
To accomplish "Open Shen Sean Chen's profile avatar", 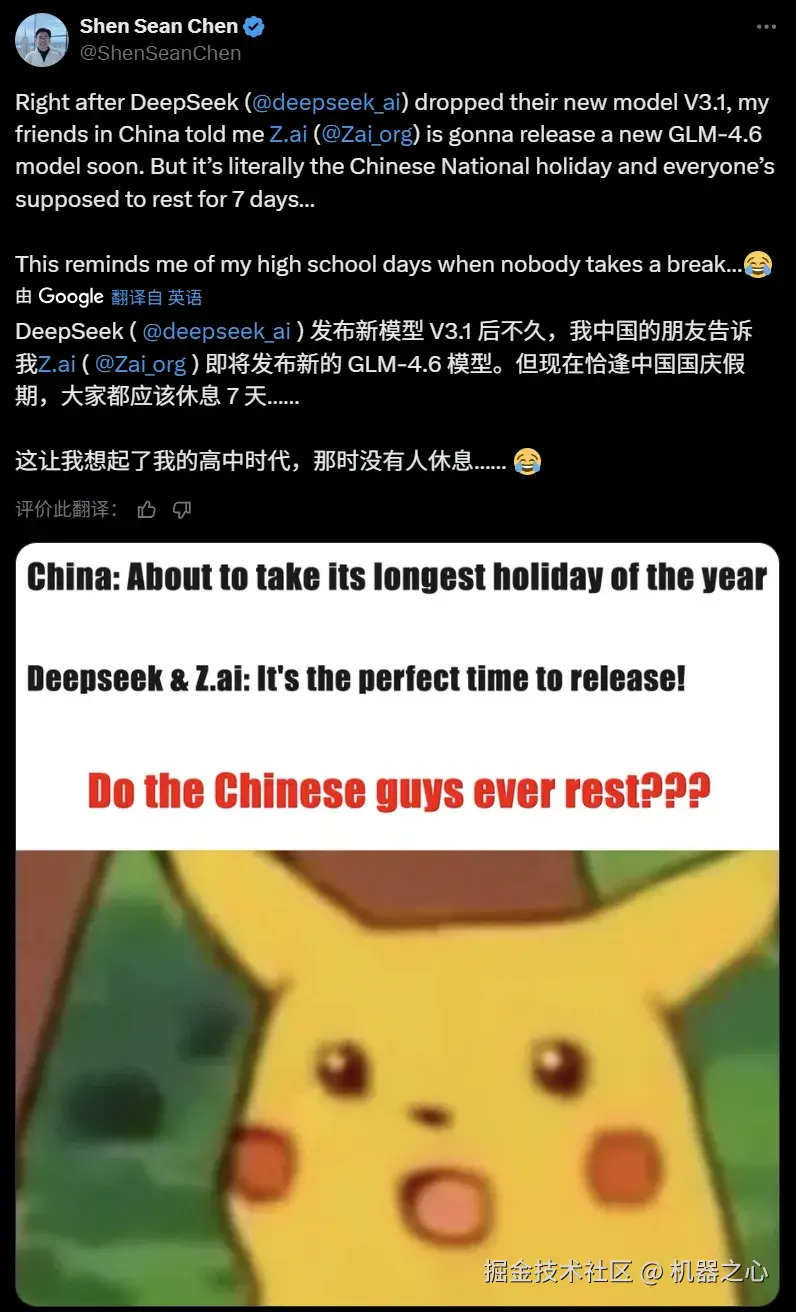I will (x=41, y=41).
